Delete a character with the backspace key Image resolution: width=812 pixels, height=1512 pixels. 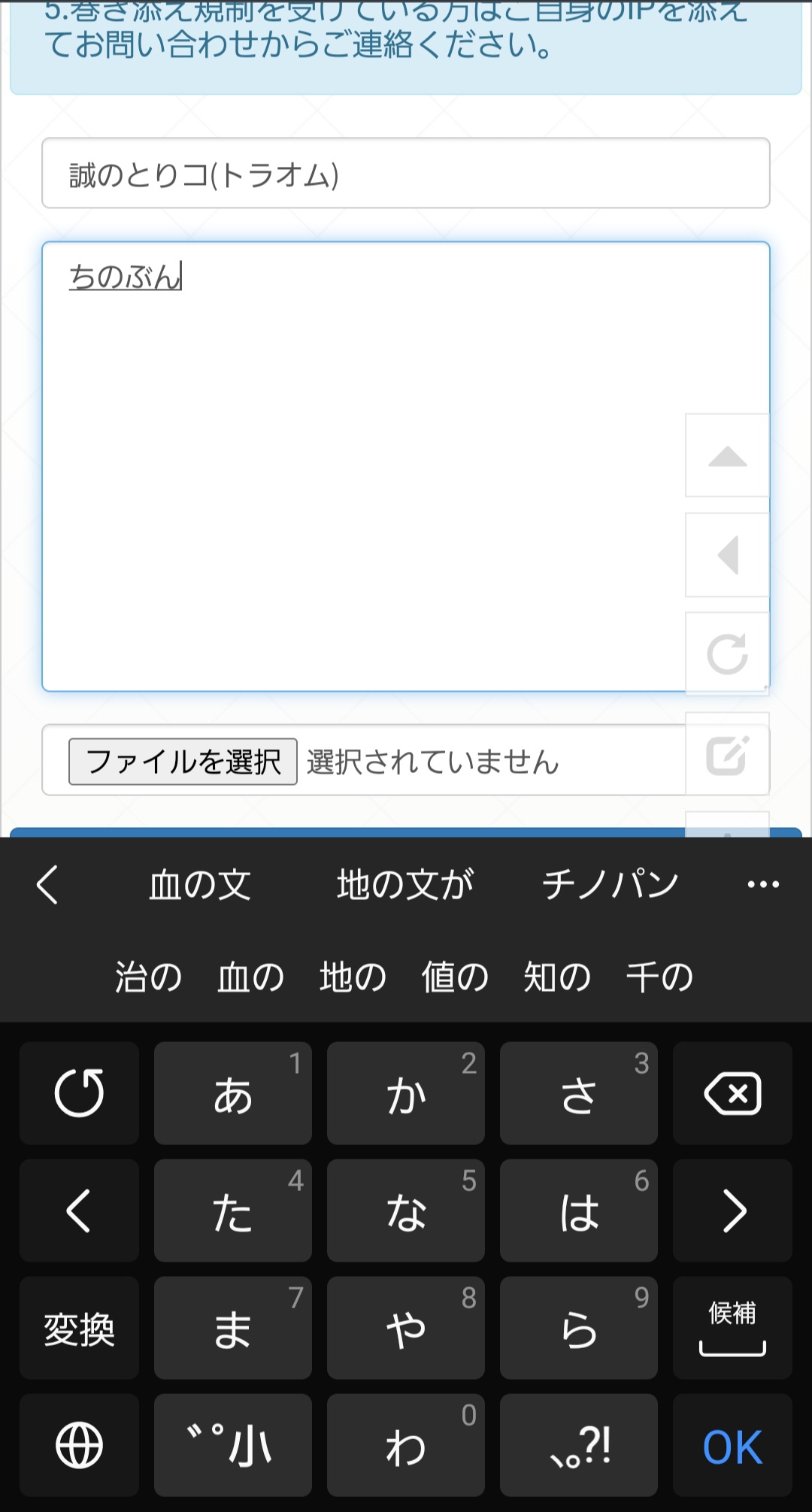(x=732, y=1093)
